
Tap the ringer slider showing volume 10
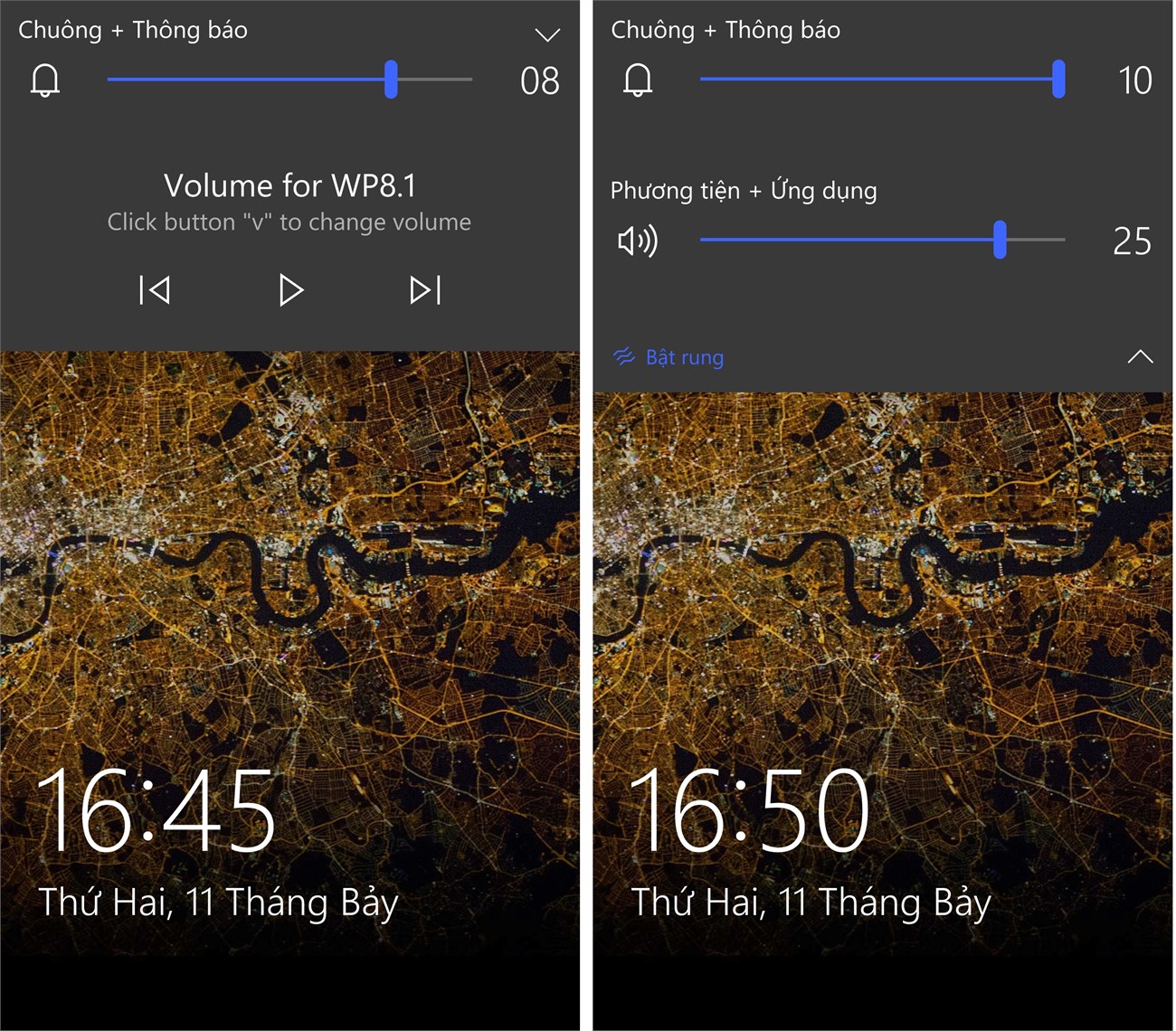point(1057,80)
